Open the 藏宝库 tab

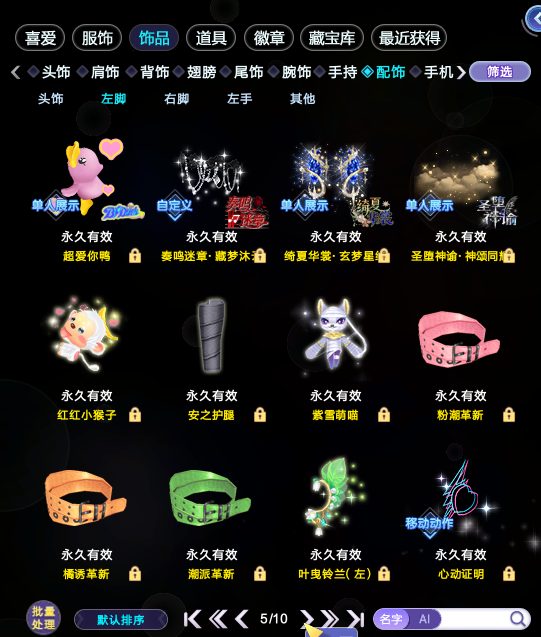click(331, 38)
